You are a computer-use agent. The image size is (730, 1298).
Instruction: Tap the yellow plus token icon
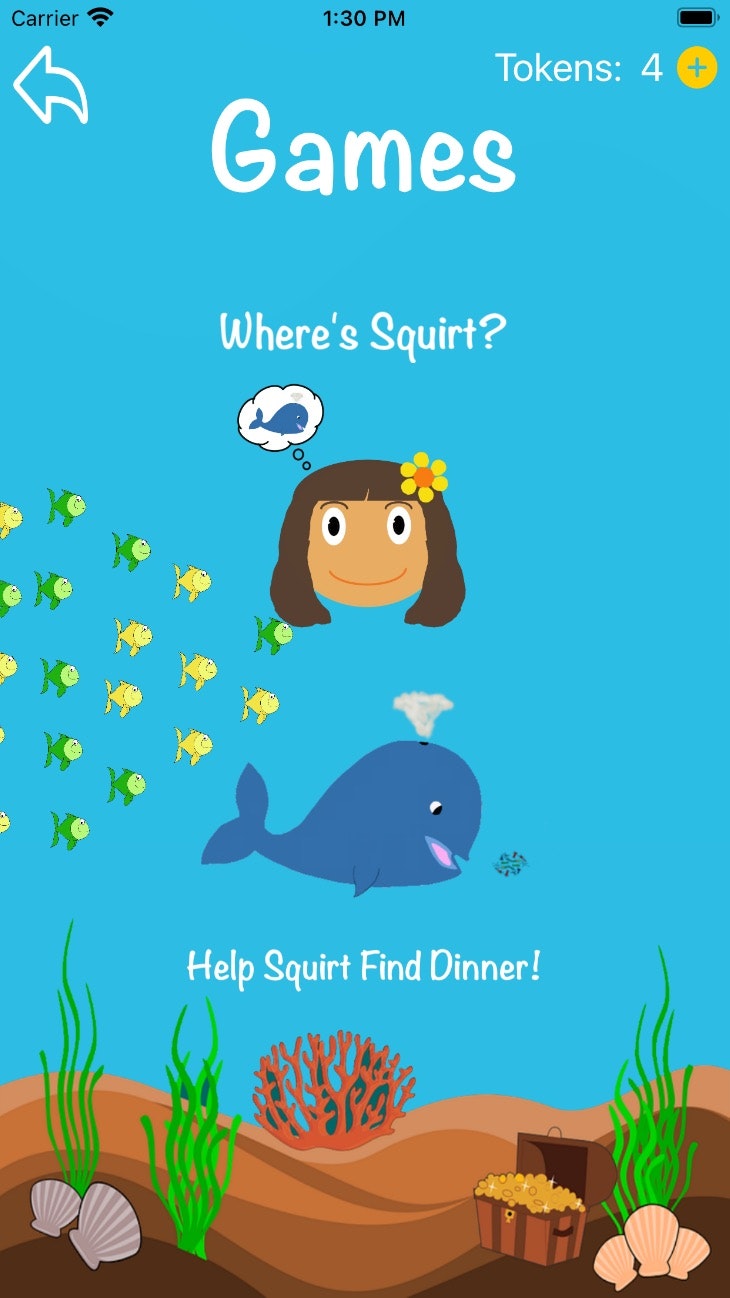pos(697,69)
